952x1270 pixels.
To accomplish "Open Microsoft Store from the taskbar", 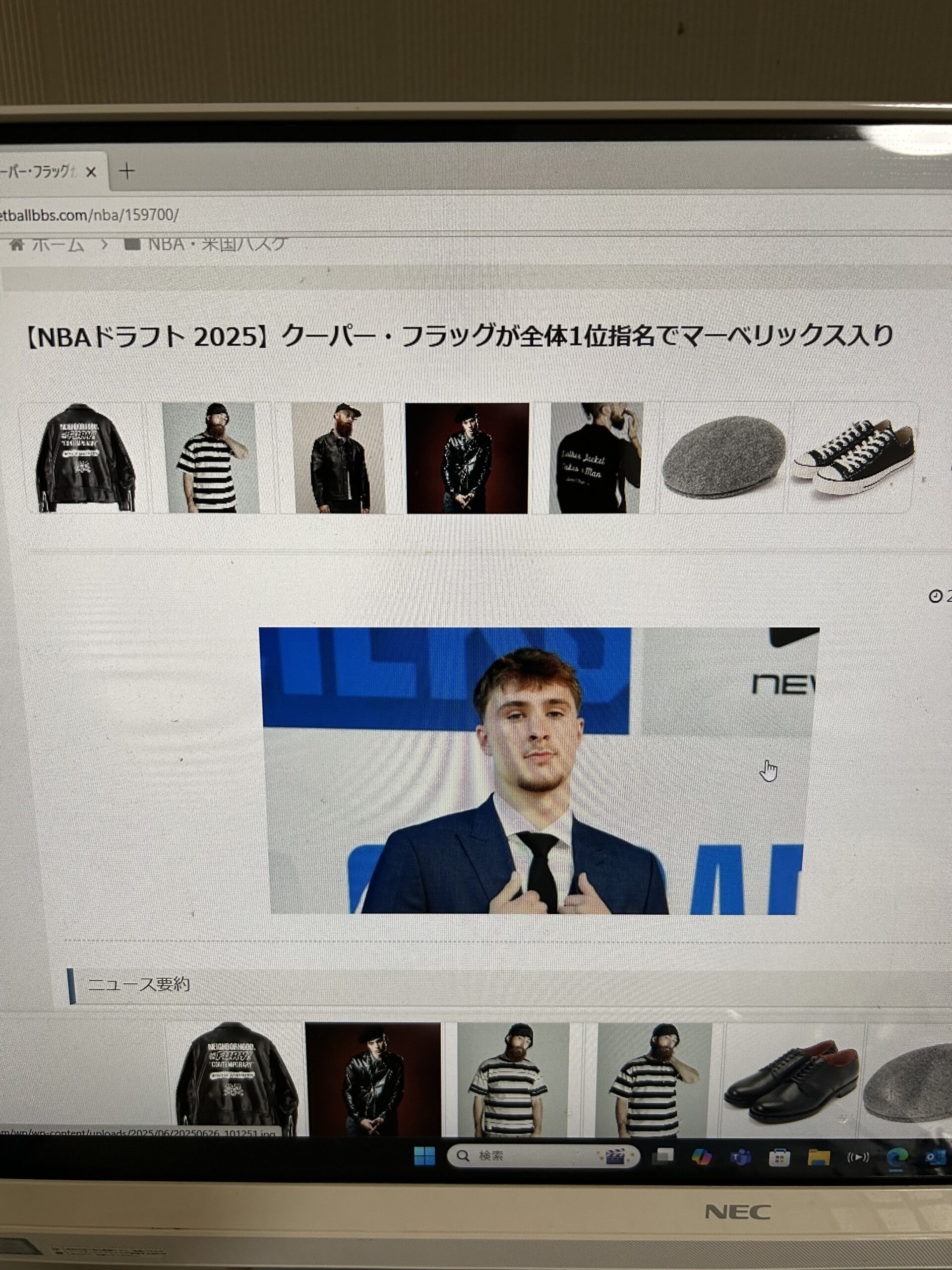I will [x=779, y=1157].
